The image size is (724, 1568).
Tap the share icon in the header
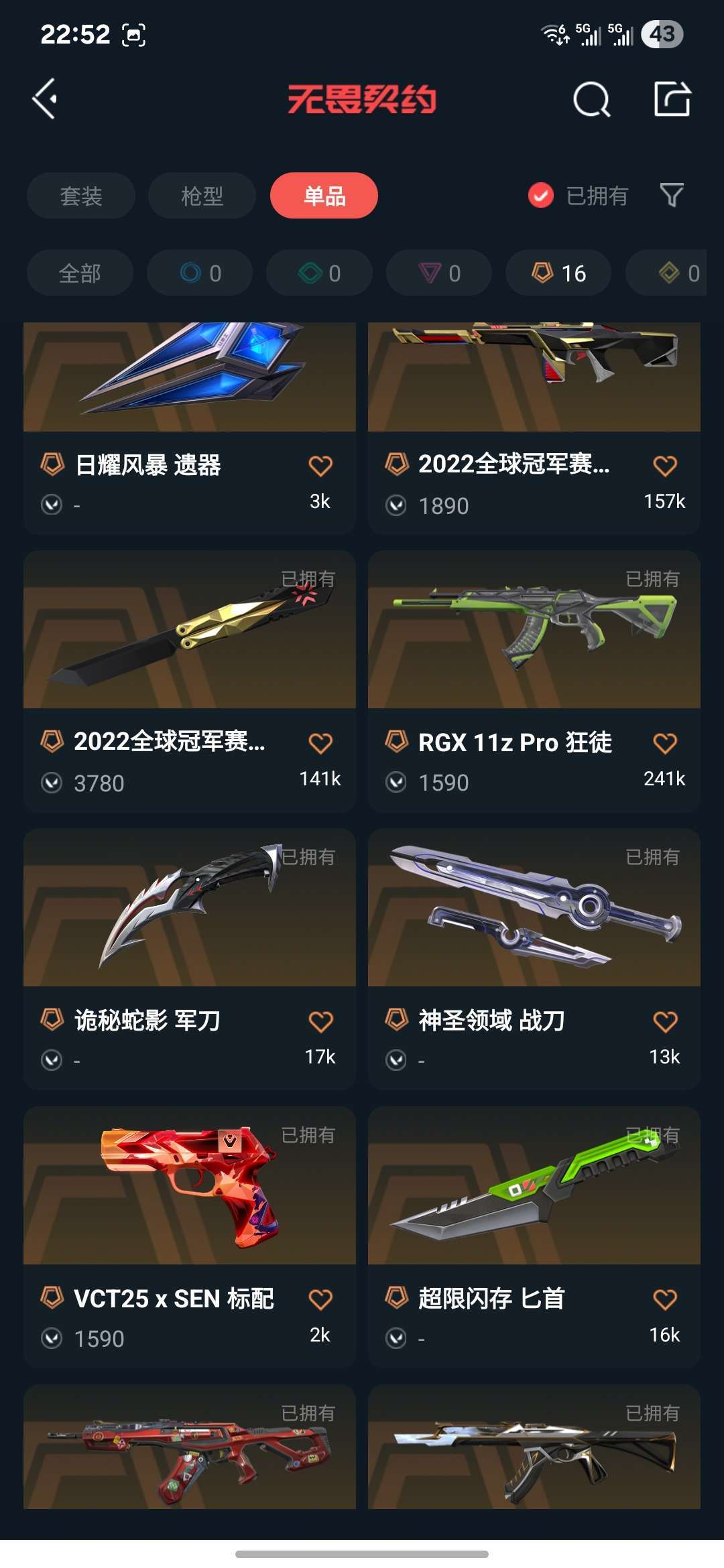(x=672, y=99)
